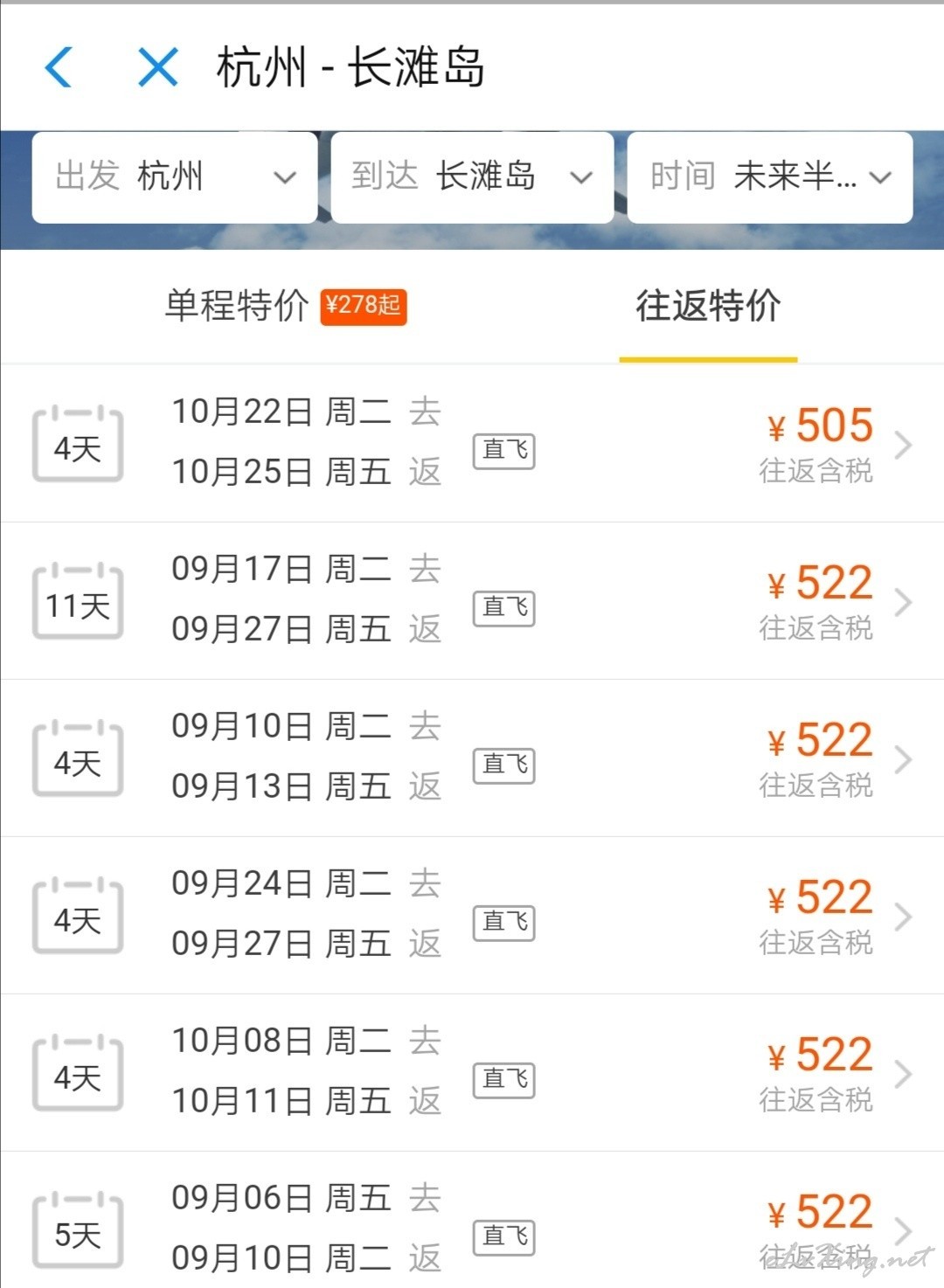The width and height of the screenshot is (944, 1288).
Task: Open the 到达 长滩岛 destination dropdown
Action: (472, 177)
